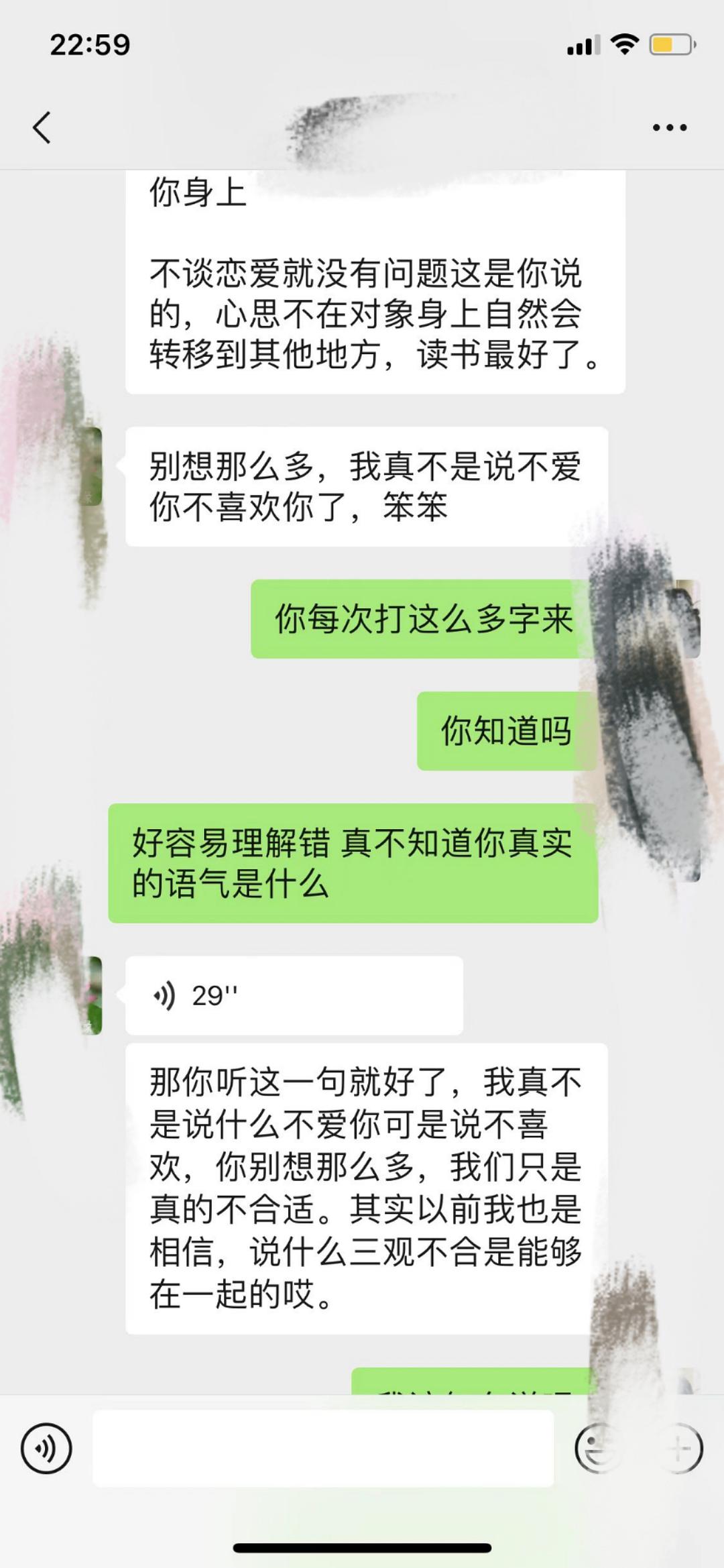
Task: Tap the message text input field
Action: coord(322,1449)
